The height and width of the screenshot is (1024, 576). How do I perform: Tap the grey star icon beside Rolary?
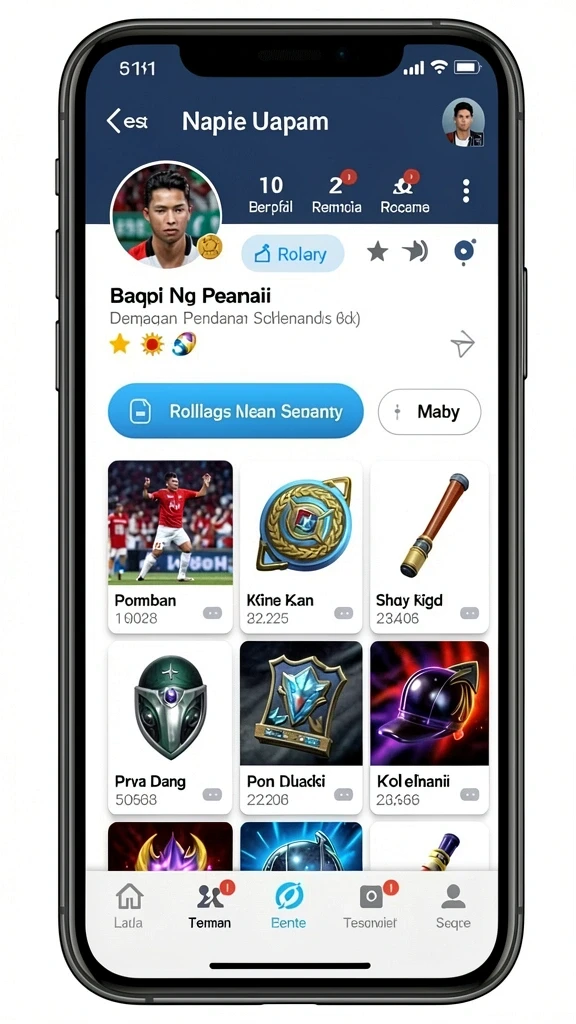(377, 251)
